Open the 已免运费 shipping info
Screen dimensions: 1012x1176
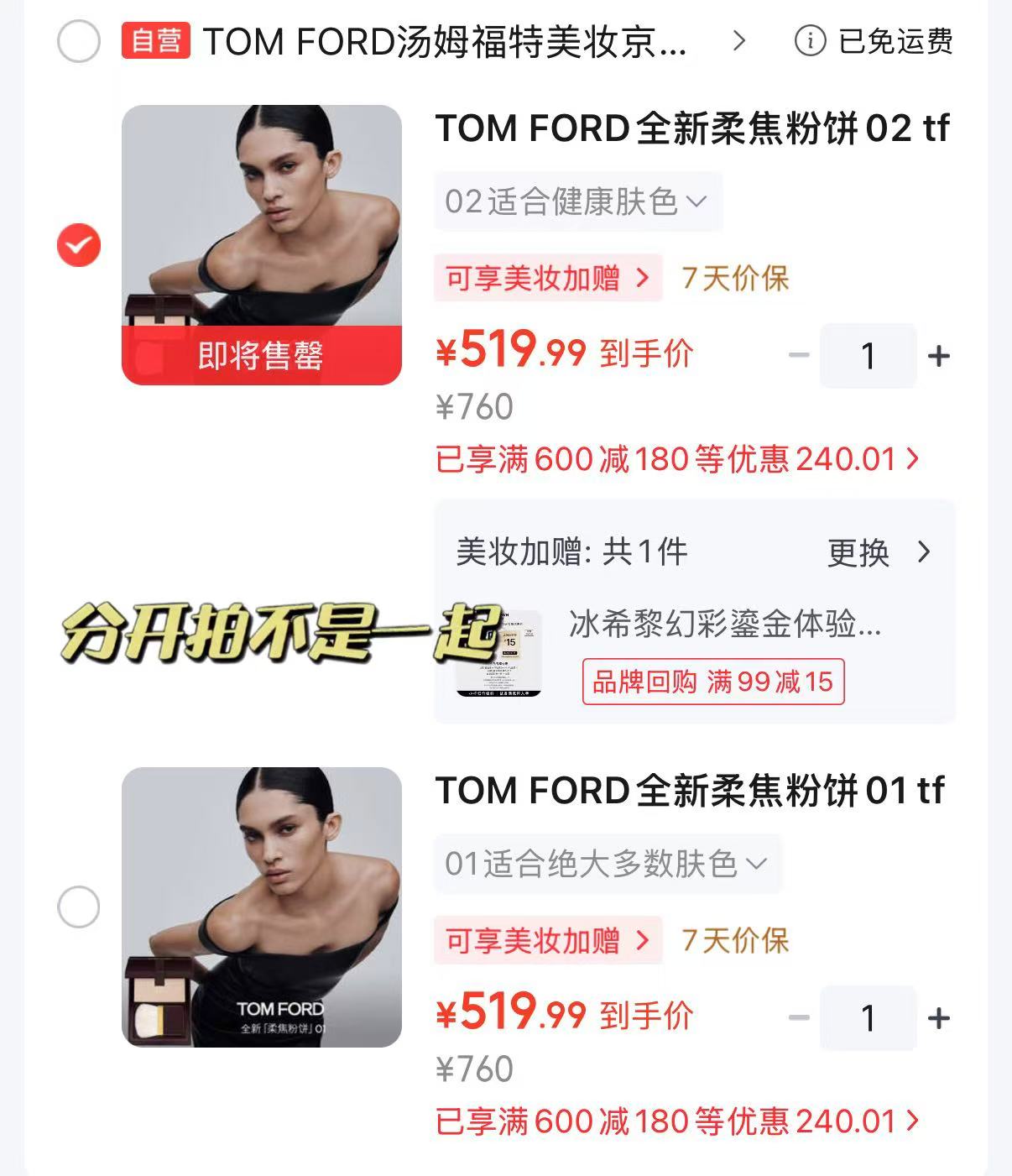click(x=874, y=41)
